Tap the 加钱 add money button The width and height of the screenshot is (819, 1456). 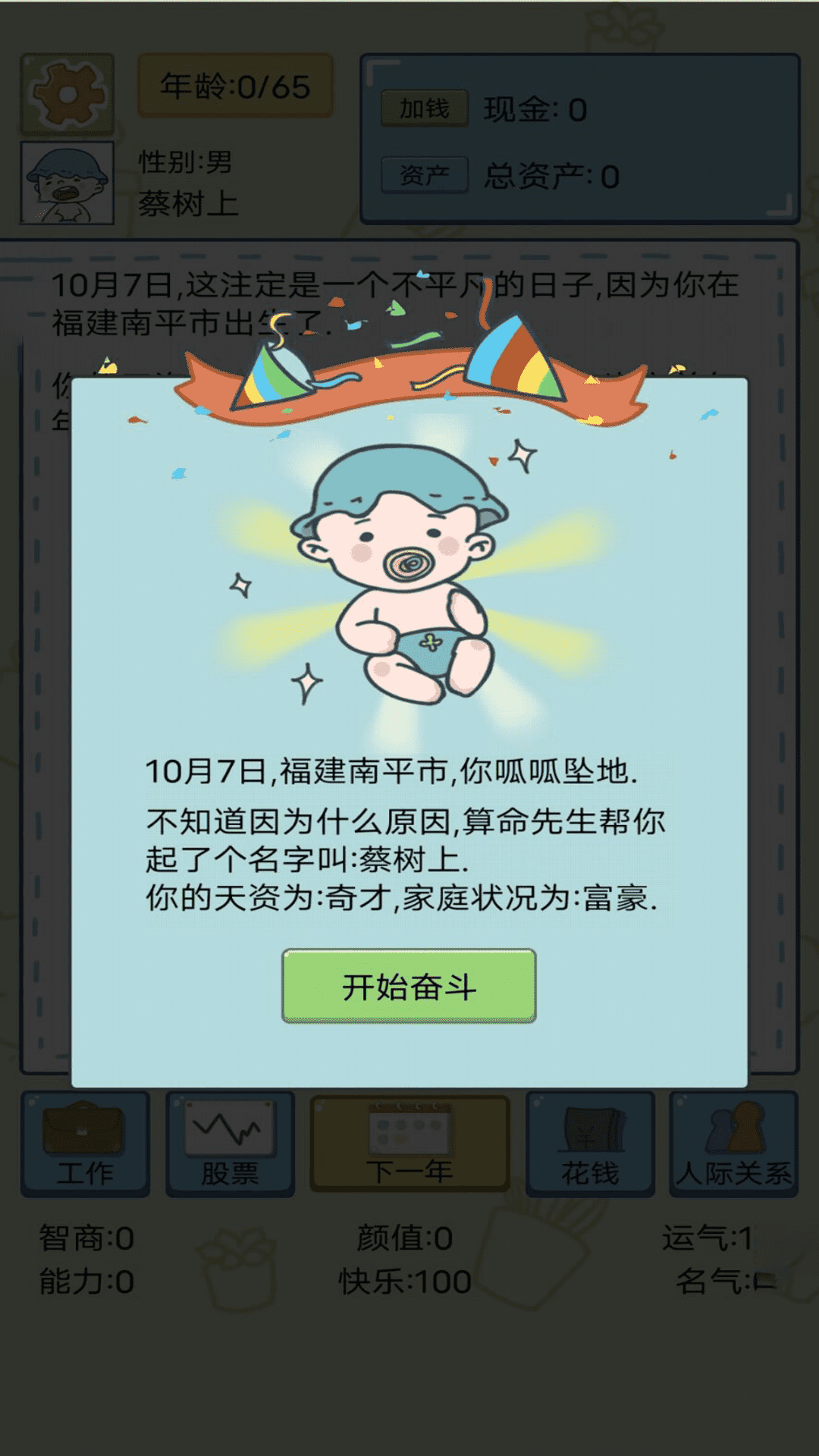coord(424,109)
